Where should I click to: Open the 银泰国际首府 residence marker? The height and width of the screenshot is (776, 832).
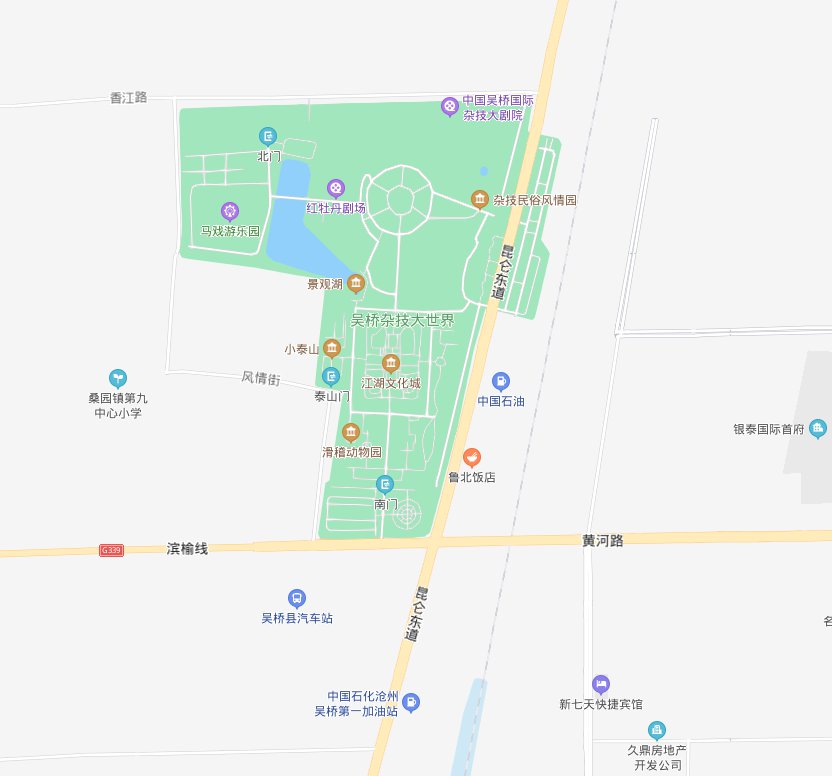click(819, 429)
